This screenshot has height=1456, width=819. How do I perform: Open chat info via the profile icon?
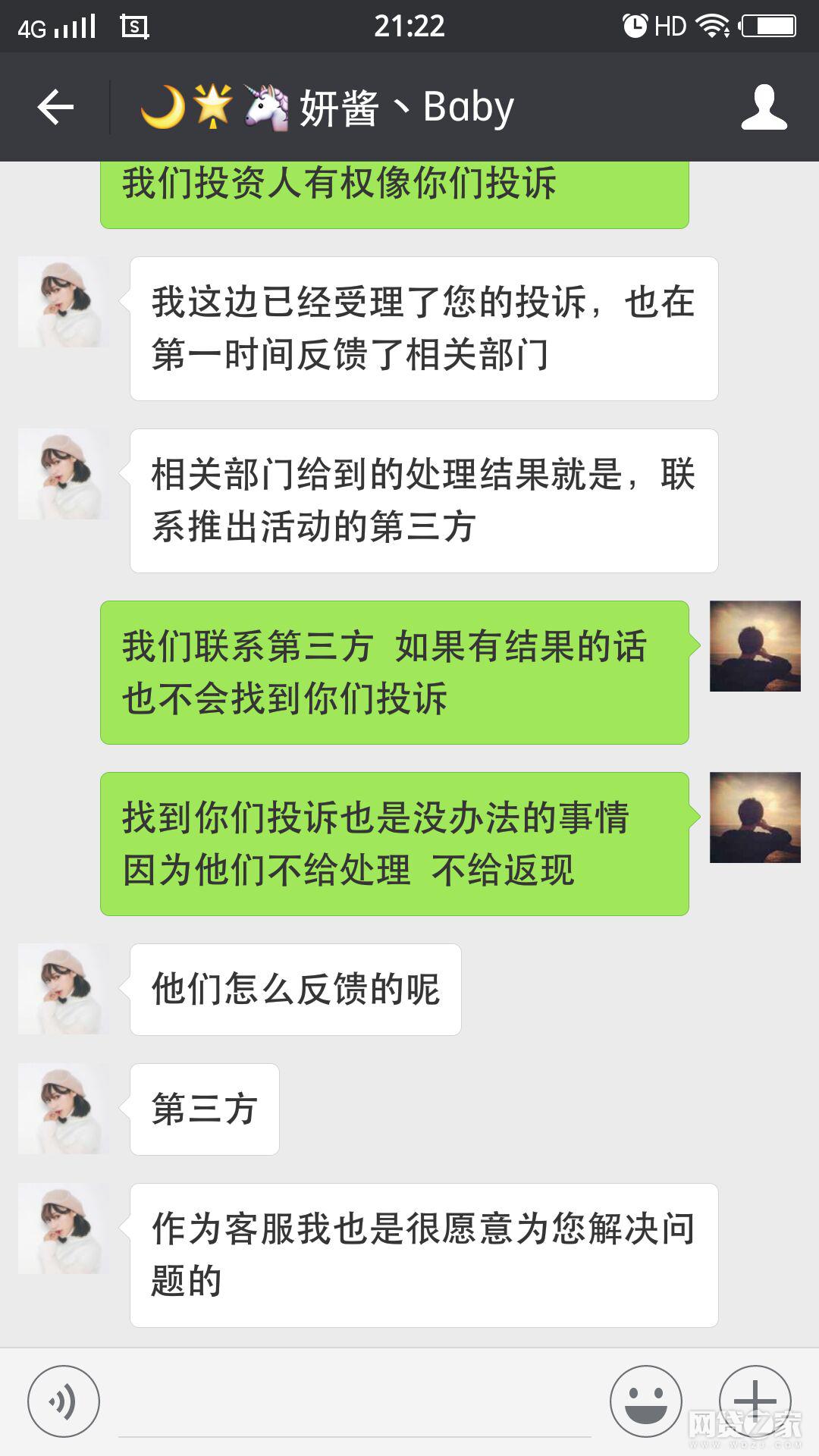tap(764, 107)
